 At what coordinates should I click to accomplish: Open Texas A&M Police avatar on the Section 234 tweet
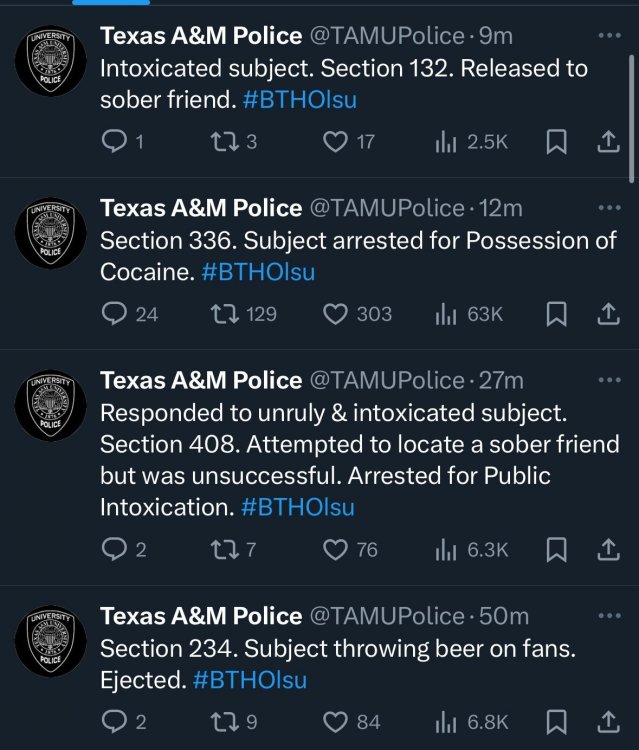tap(50, 641)
